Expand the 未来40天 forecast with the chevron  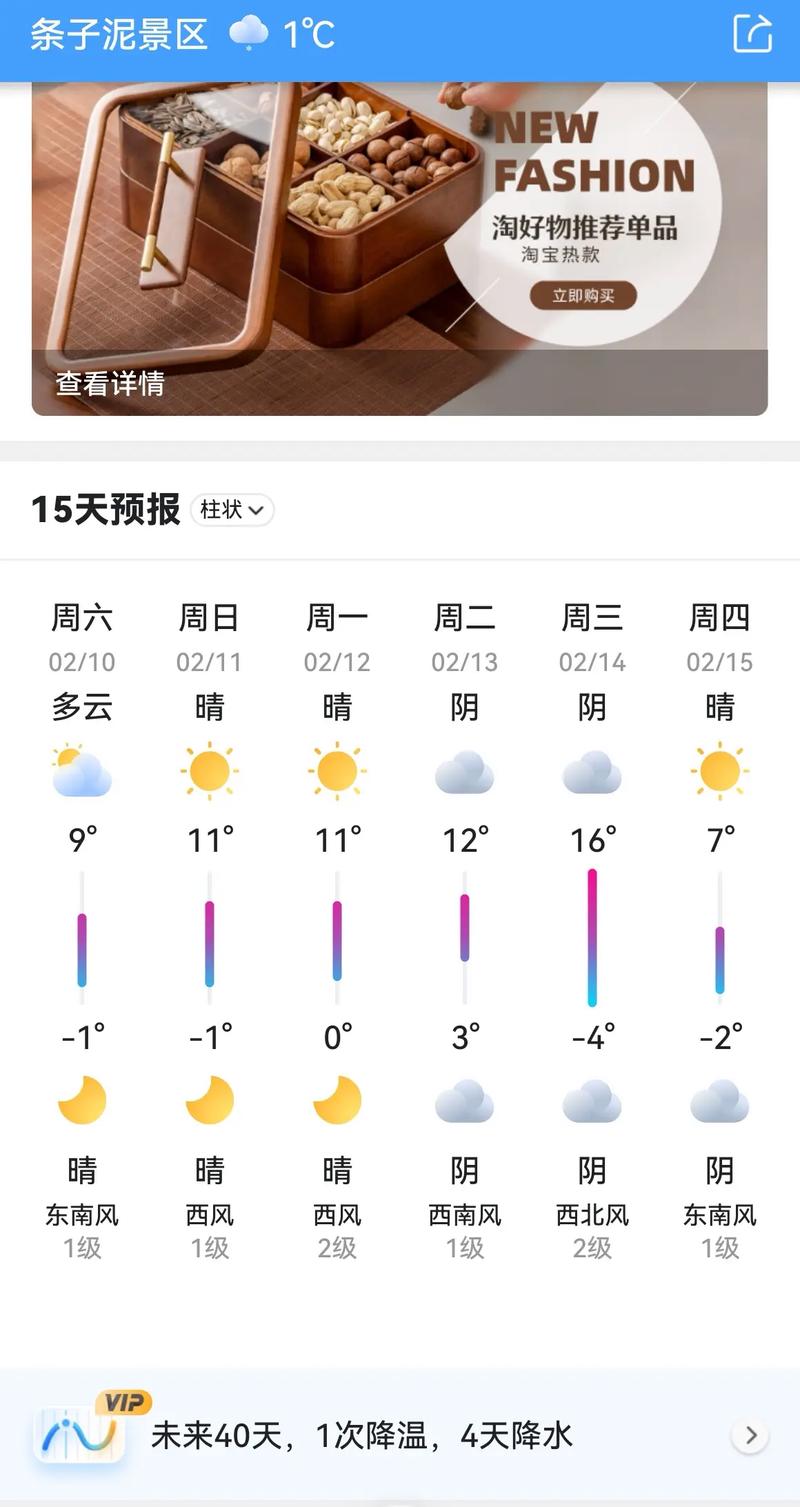[749, 1434]
